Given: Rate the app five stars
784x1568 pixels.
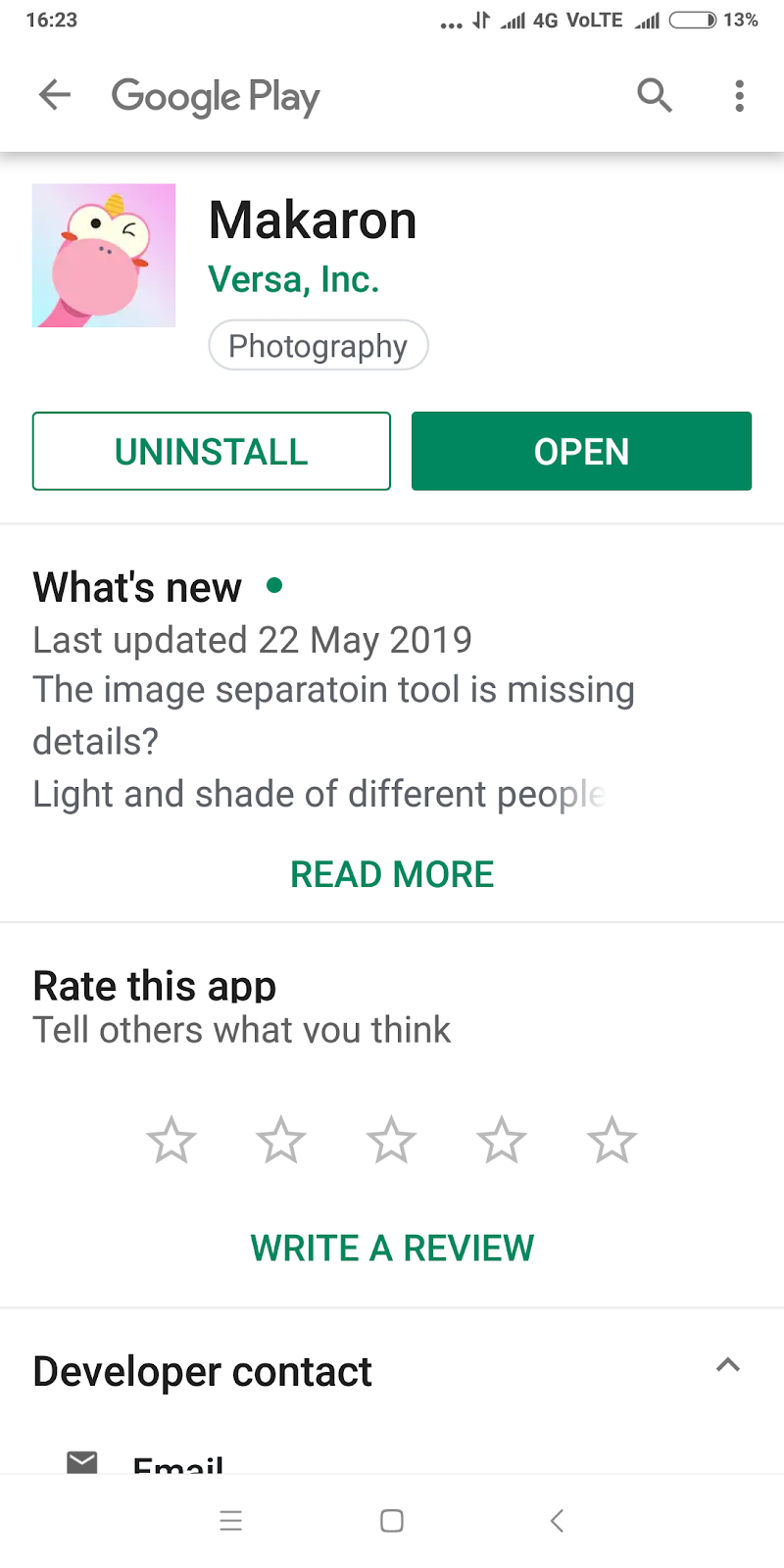Looking at the screenshot, I should tap(612, 1140).
